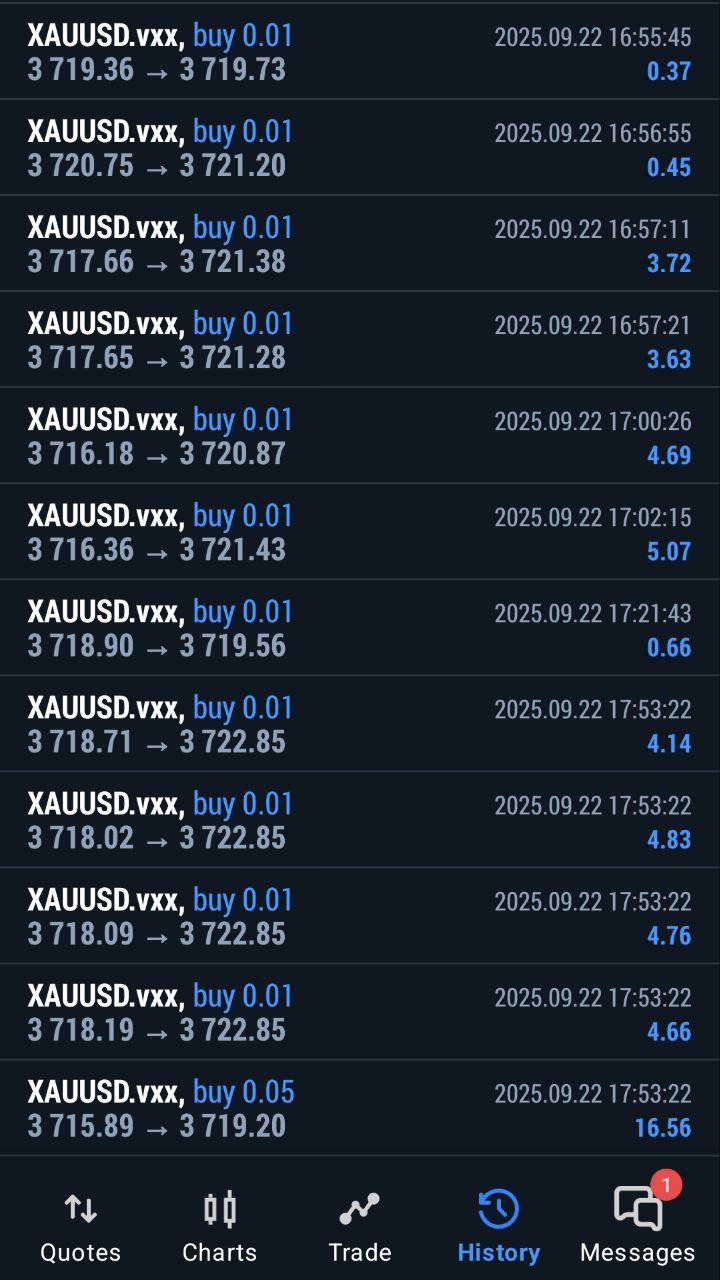View the trade with 5.07 profit
The height and width of the screenshot is (1280, 720).
360,533
